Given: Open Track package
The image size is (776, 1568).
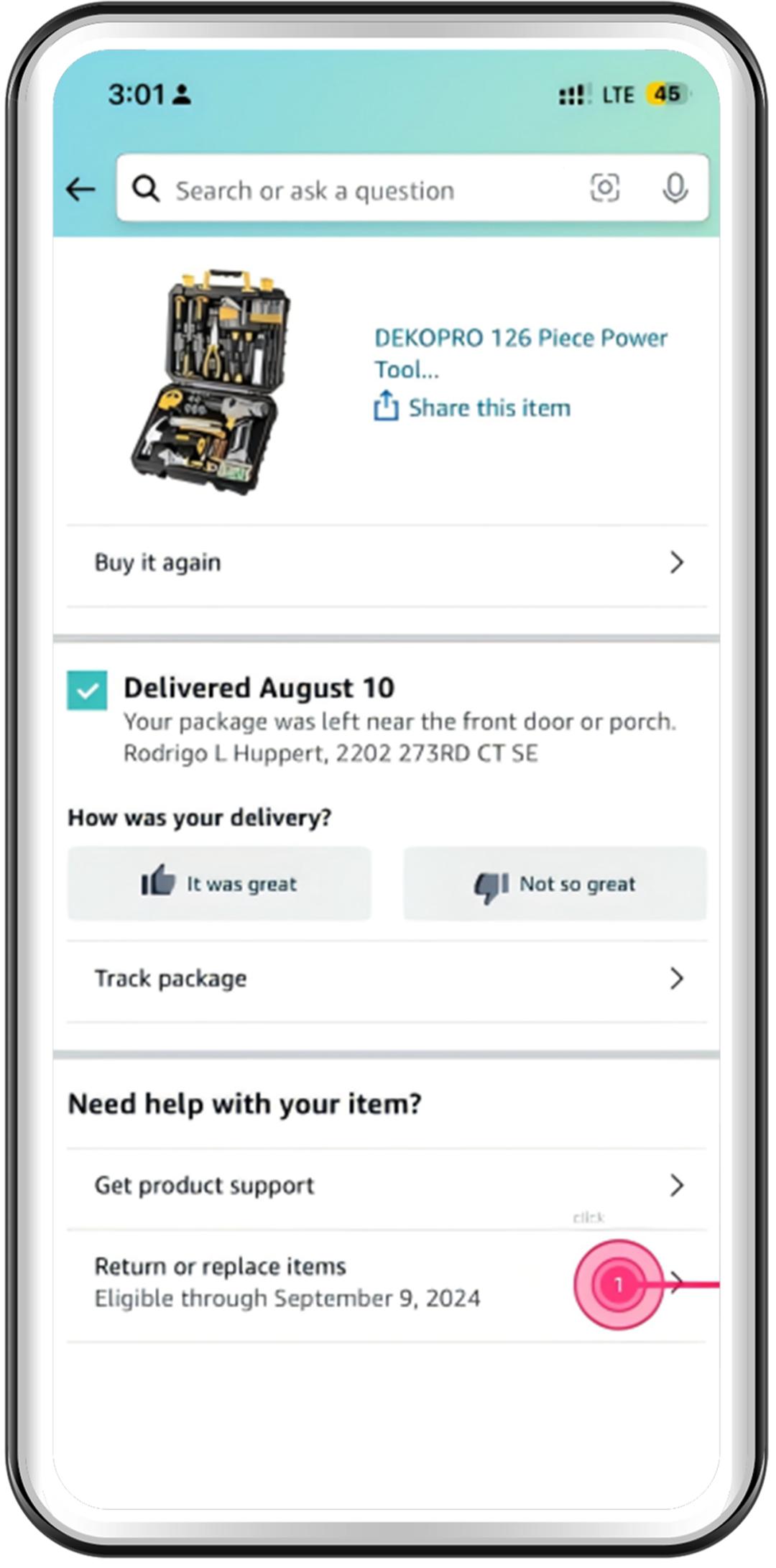Looking at the screenshot, I should 387,978.
